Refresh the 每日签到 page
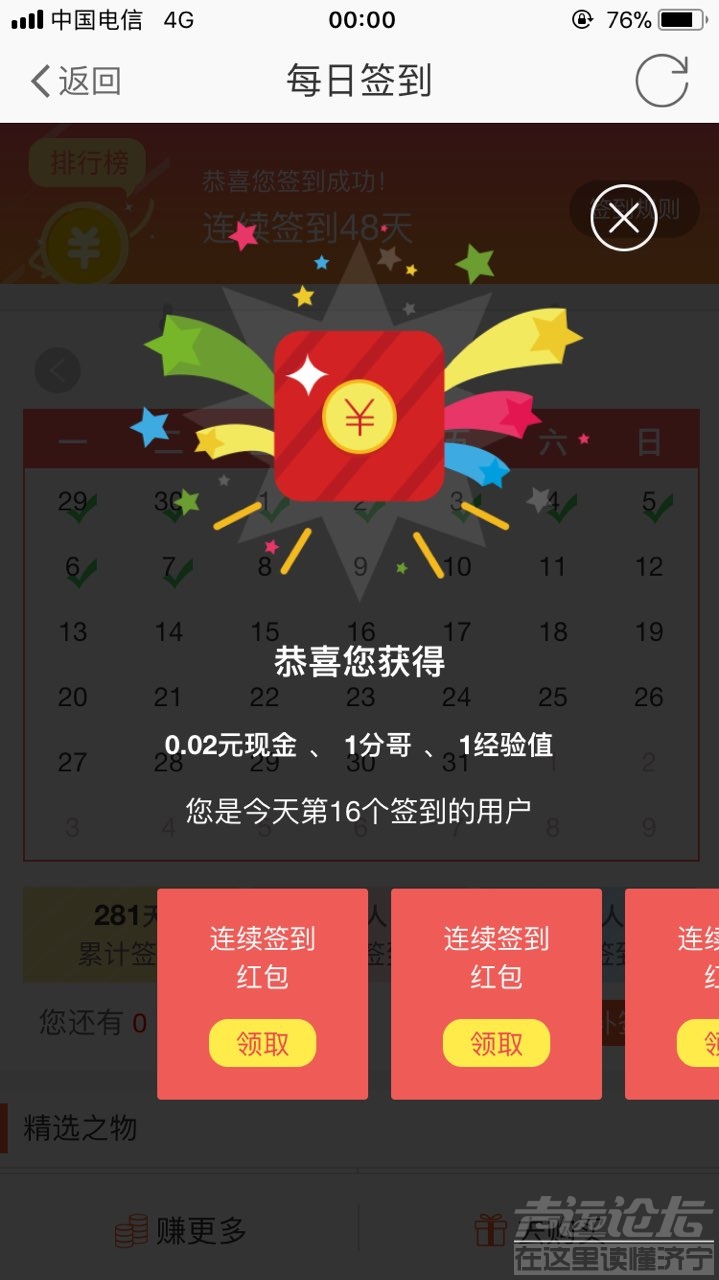The width and height of the screenshot is (719, 1280). pos(661,81)
